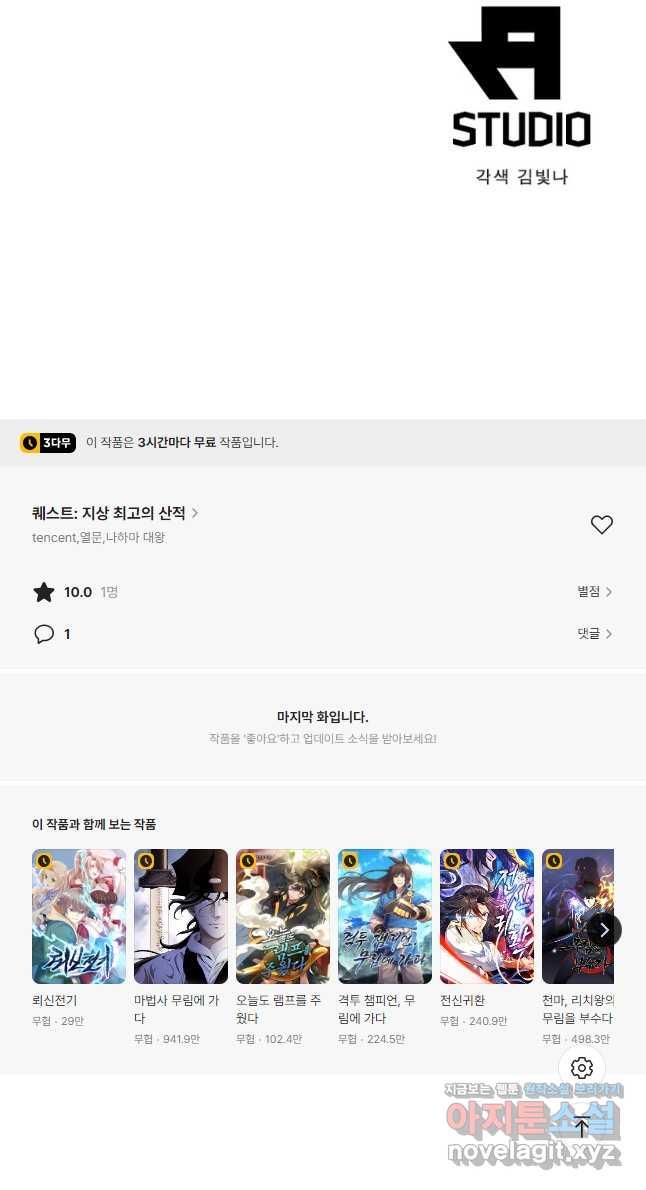Open the 별점 rating page
Screen dimensions: 646x1190
pos(594,592)
